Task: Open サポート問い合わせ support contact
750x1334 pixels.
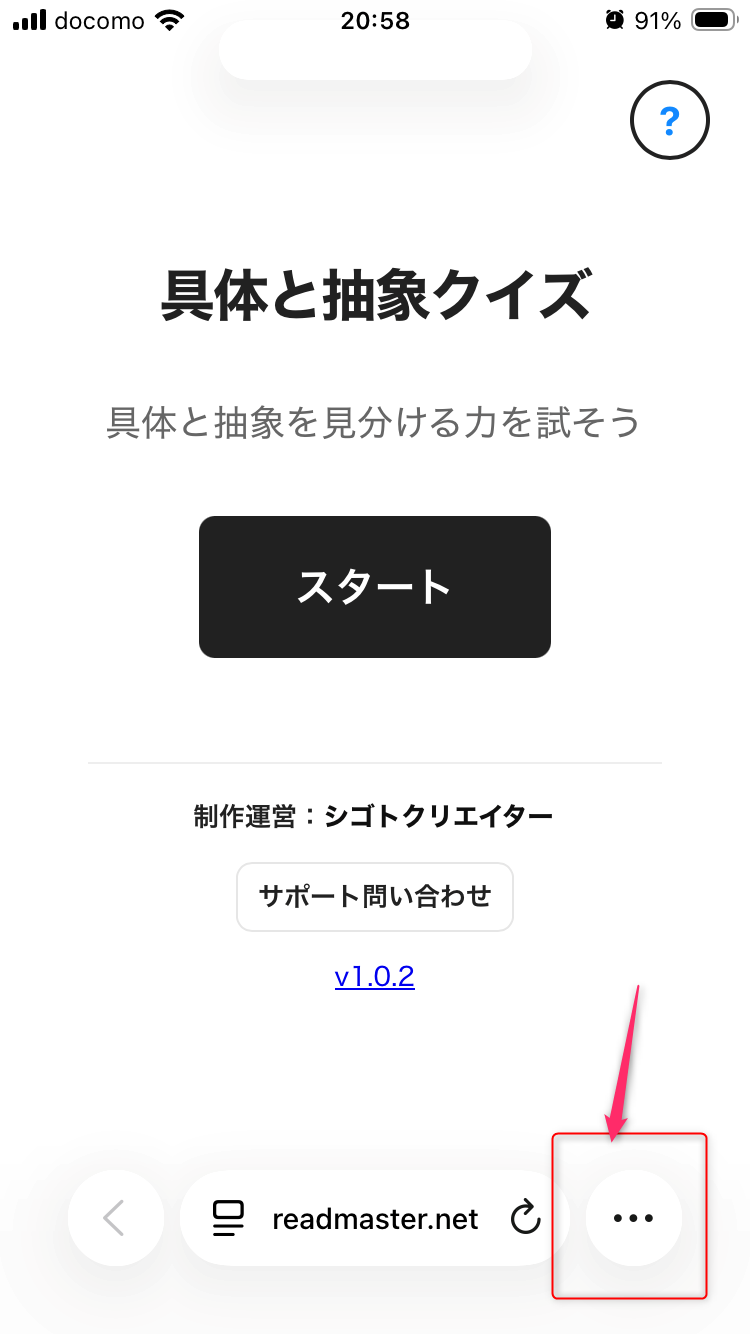Action: [x=375, y=896]
